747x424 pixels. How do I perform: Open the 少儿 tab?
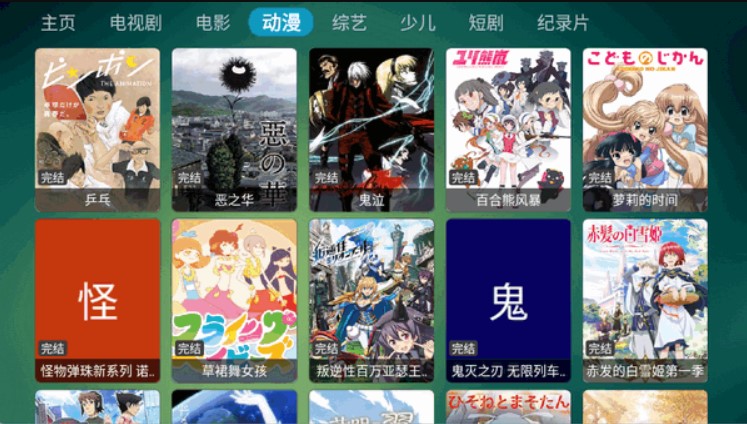click(417, 23)
